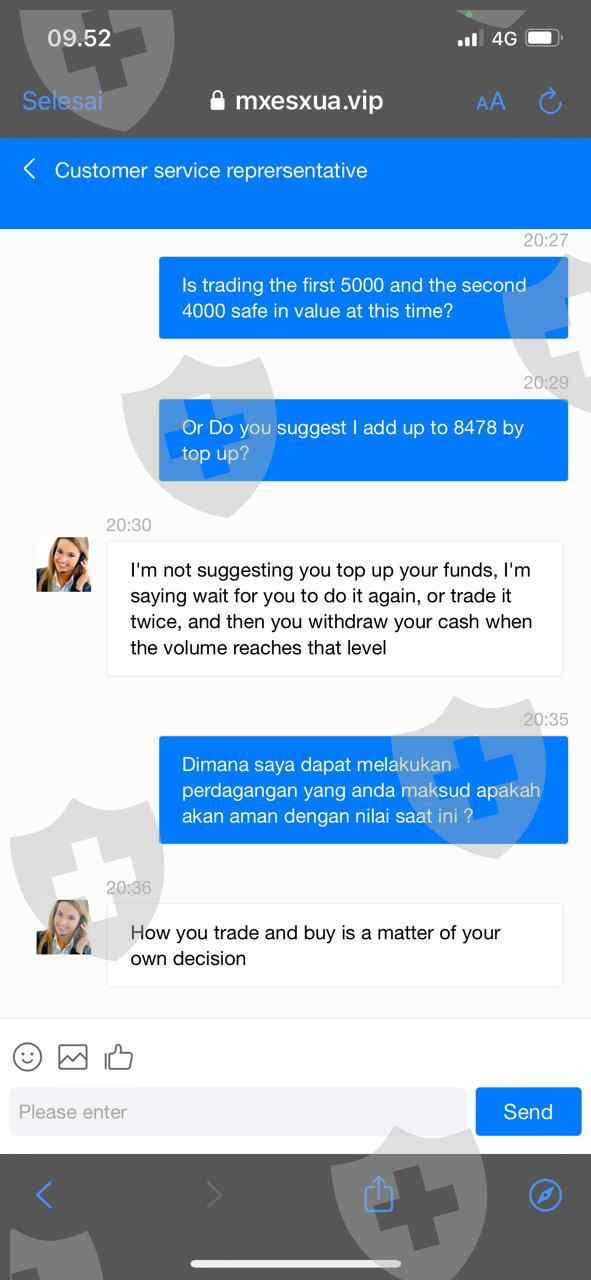This screenshot has height=1280, width=591.
Task: Navigate back in the browser toolbar
Action: tap(44, 1194)
